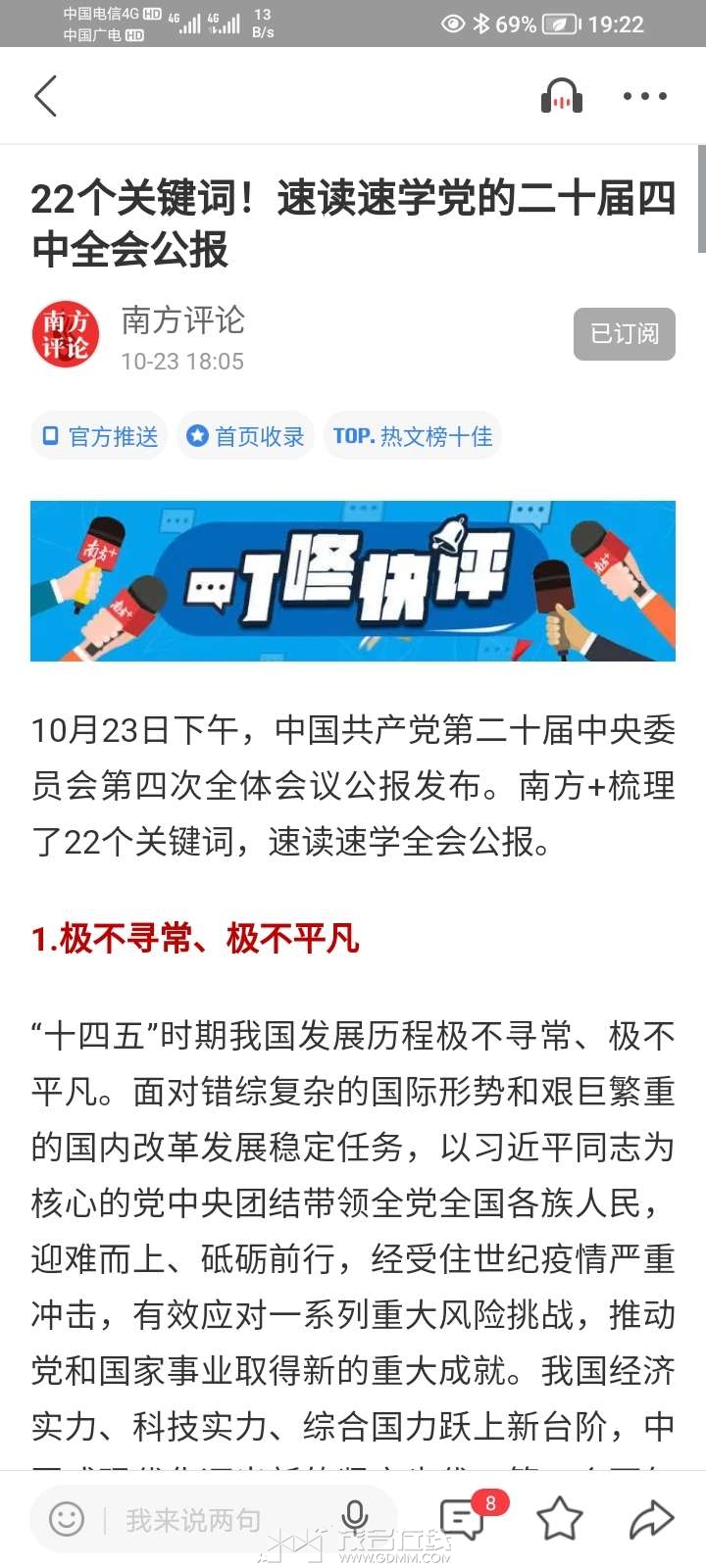This screenshot has width=706, height=1568.
Task: Tap the 已订阅 subscription button
Action: click(624, 334)
